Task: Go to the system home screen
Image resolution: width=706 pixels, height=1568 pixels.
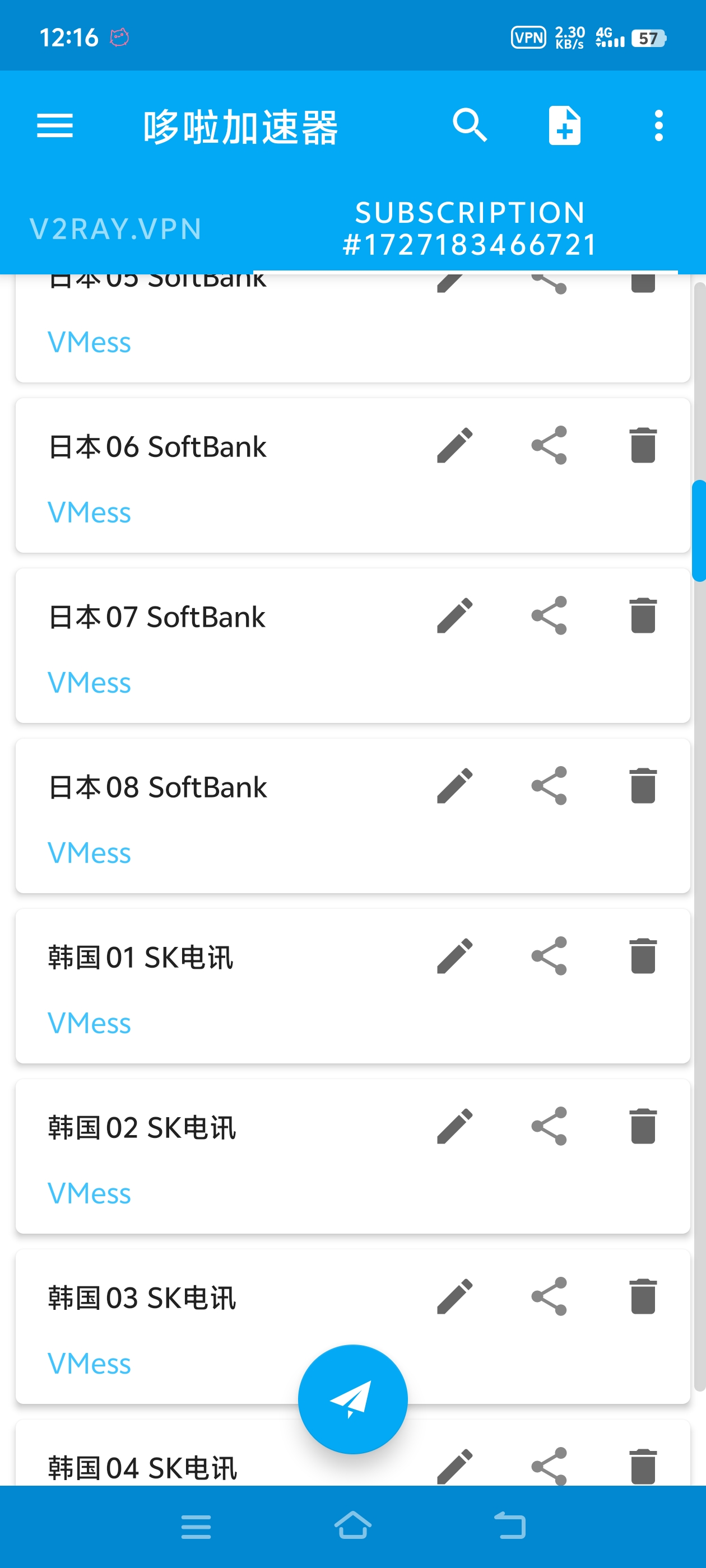Action: (352, 1525)
